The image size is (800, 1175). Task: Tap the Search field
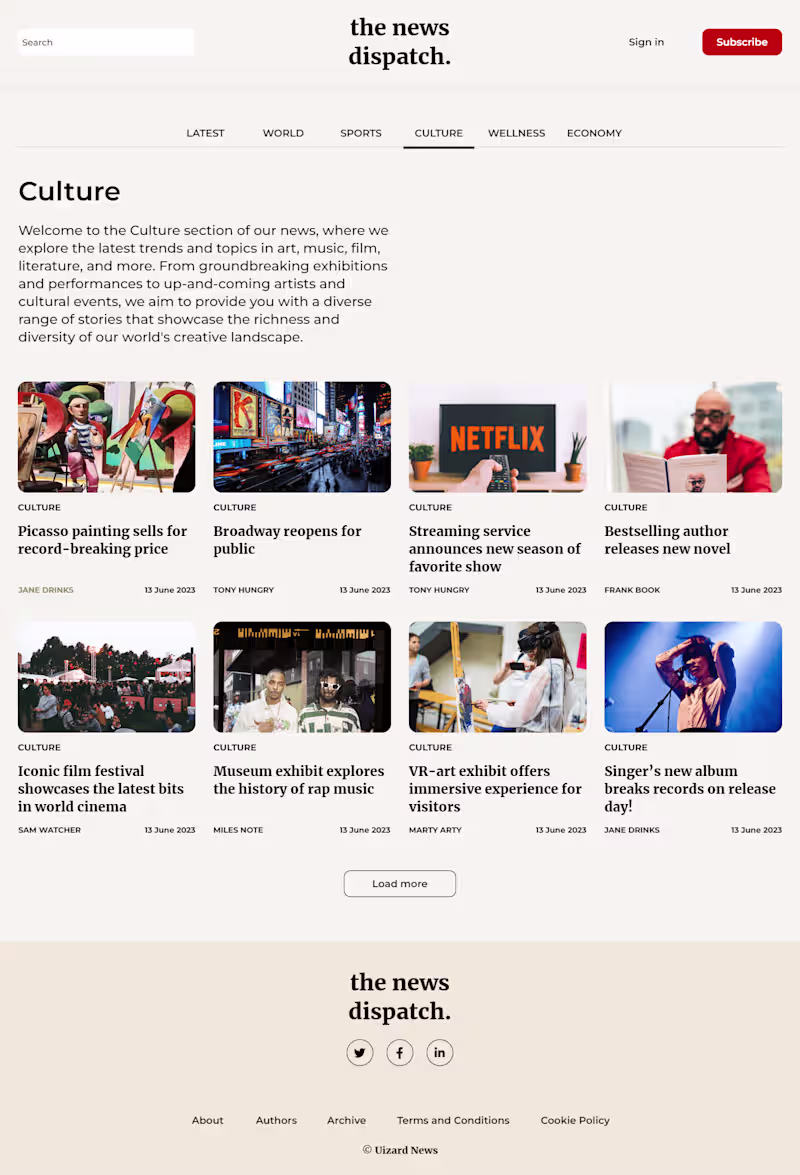[x=105, y=42]
